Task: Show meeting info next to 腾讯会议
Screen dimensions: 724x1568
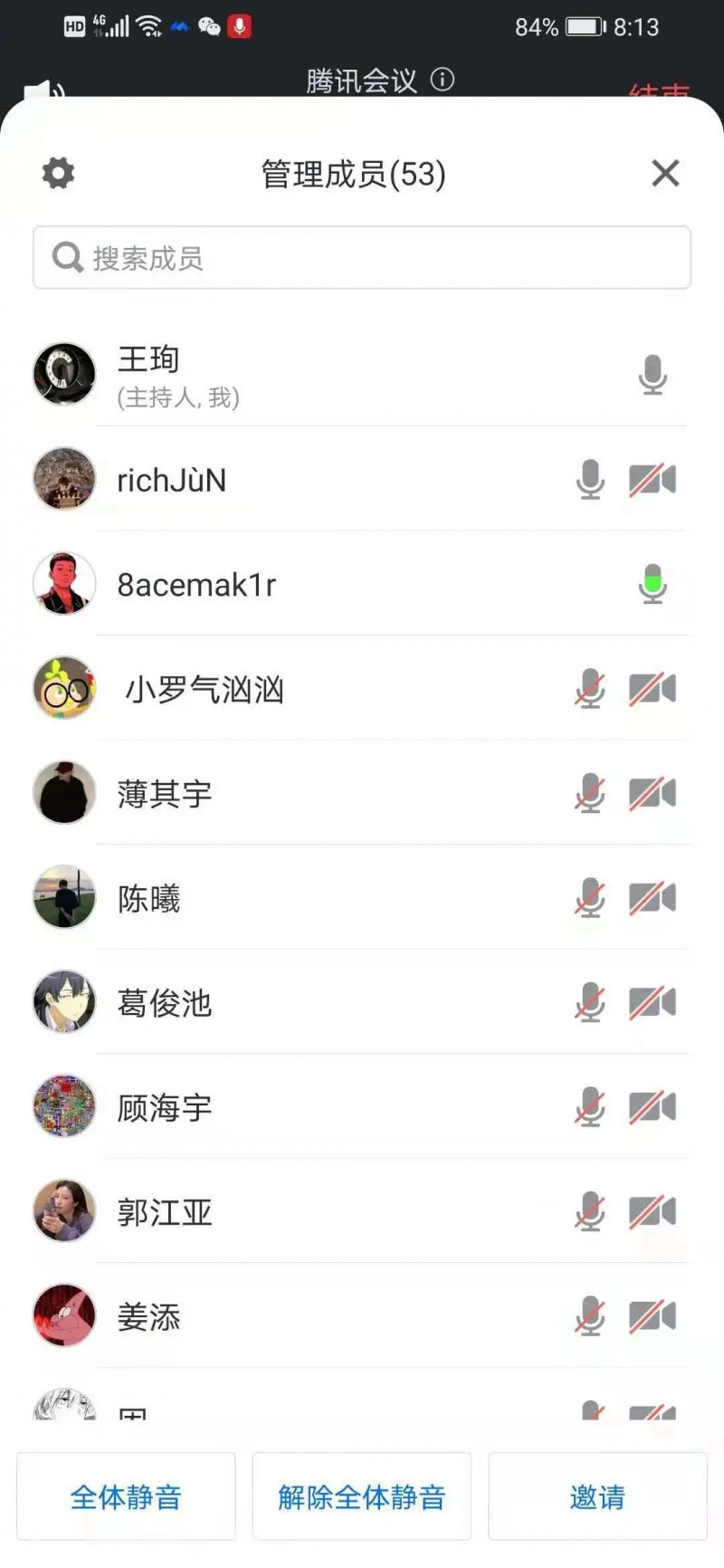Action: click(x=443, y=80)
